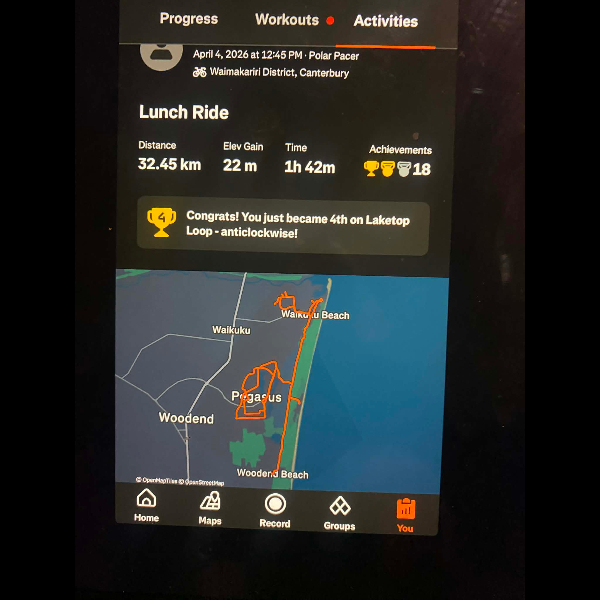Open the Maps tab
The image size is (600, 600).
210,507
